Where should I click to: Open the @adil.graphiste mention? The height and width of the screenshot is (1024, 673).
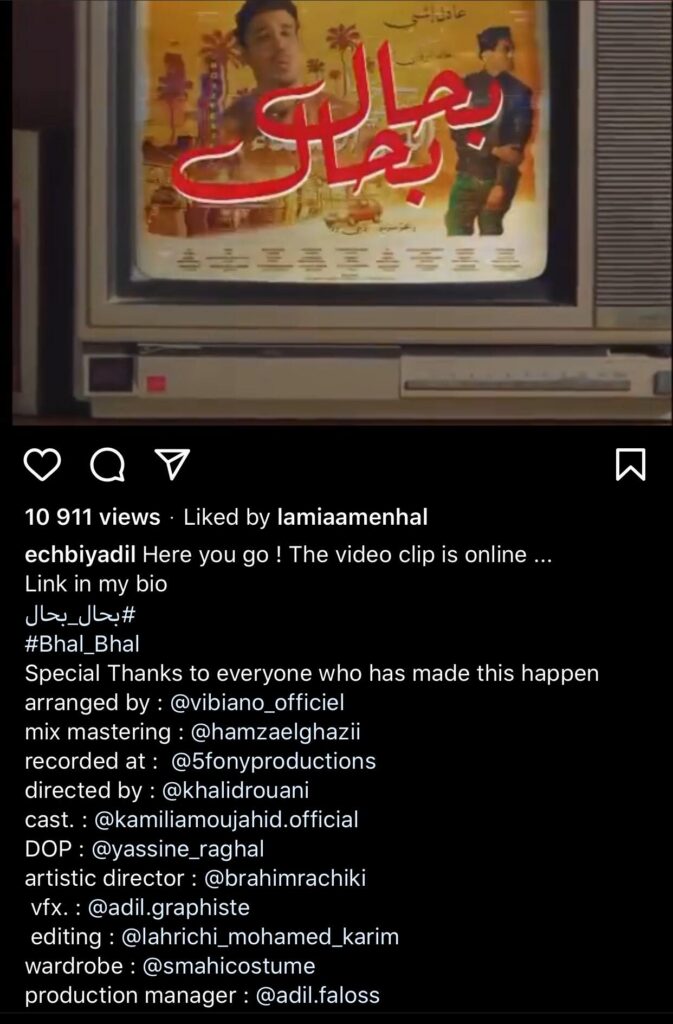pyautogui.click(x=168, y=908)
